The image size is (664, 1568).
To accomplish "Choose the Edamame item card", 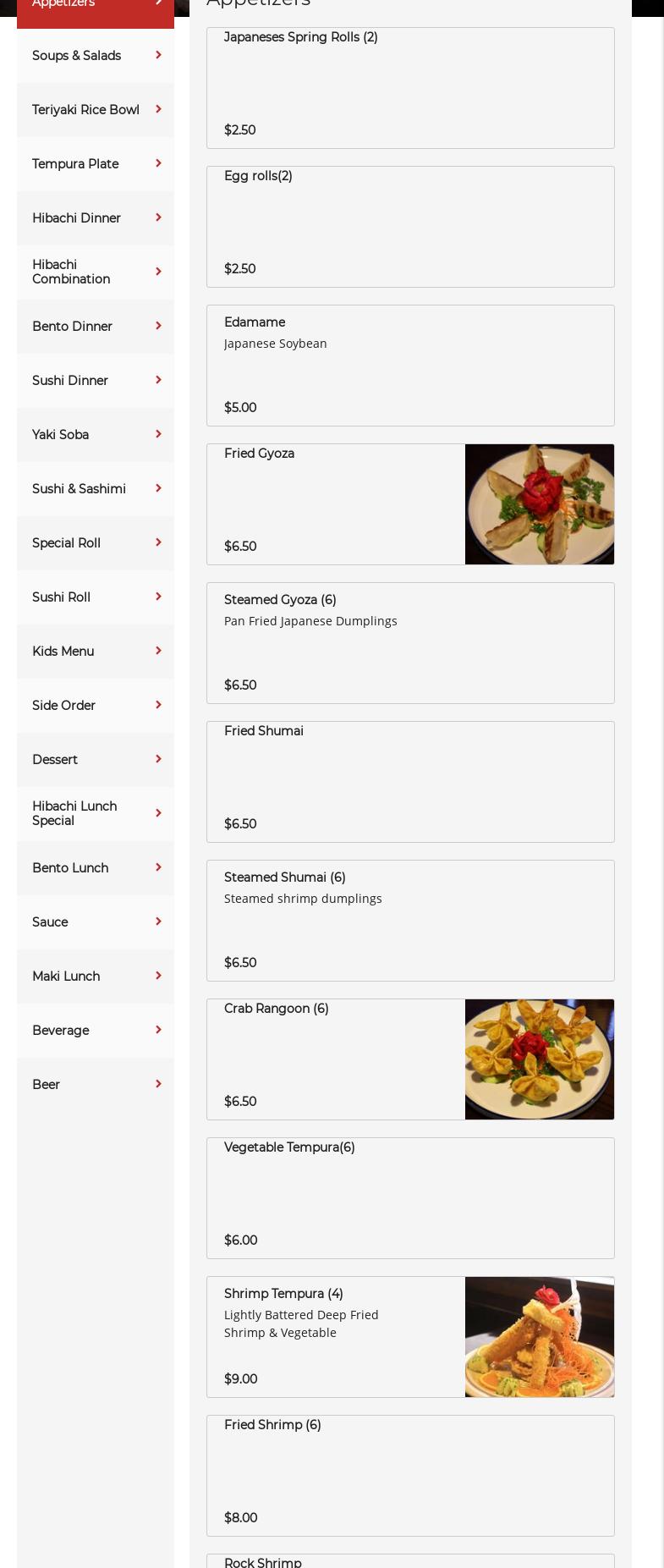I will (409, 366).
